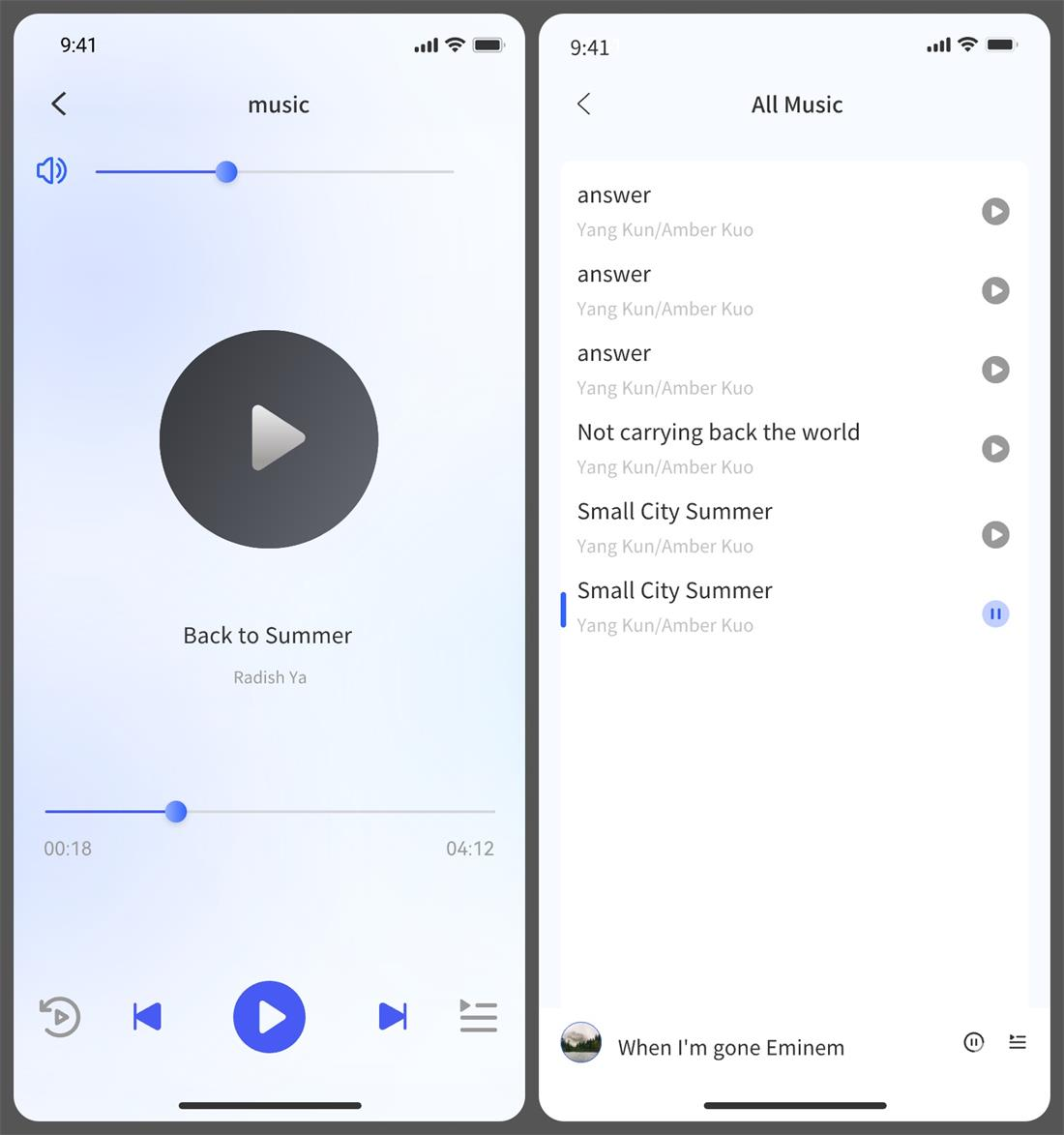The image size is (1064, 1135).
Task: Open the When I'm gone Eminem mini player
Action: (x=730, y=1048)
